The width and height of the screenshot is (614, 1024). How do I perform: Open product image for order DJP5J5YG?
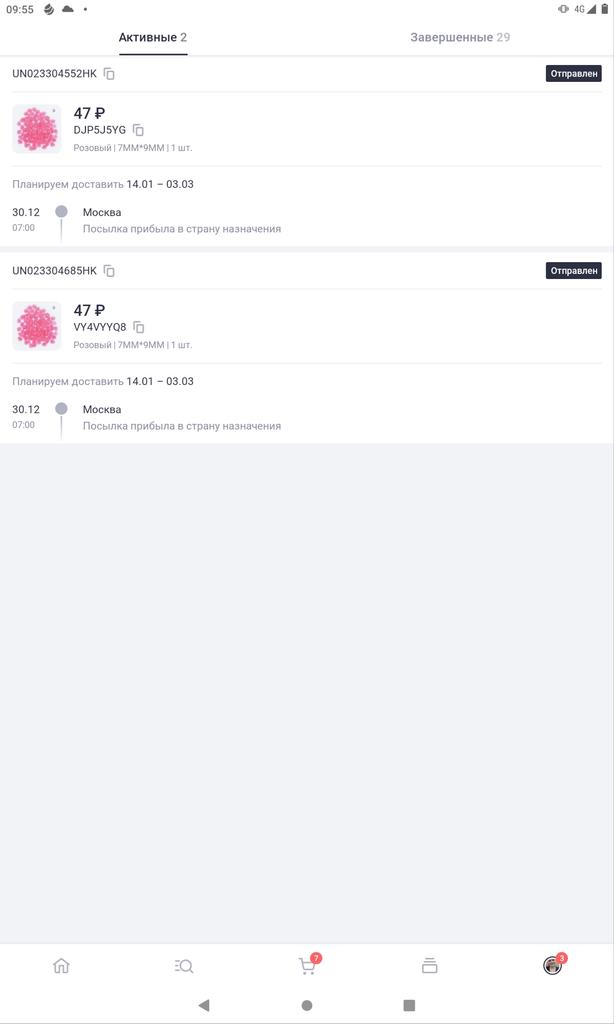click(37, 129)
